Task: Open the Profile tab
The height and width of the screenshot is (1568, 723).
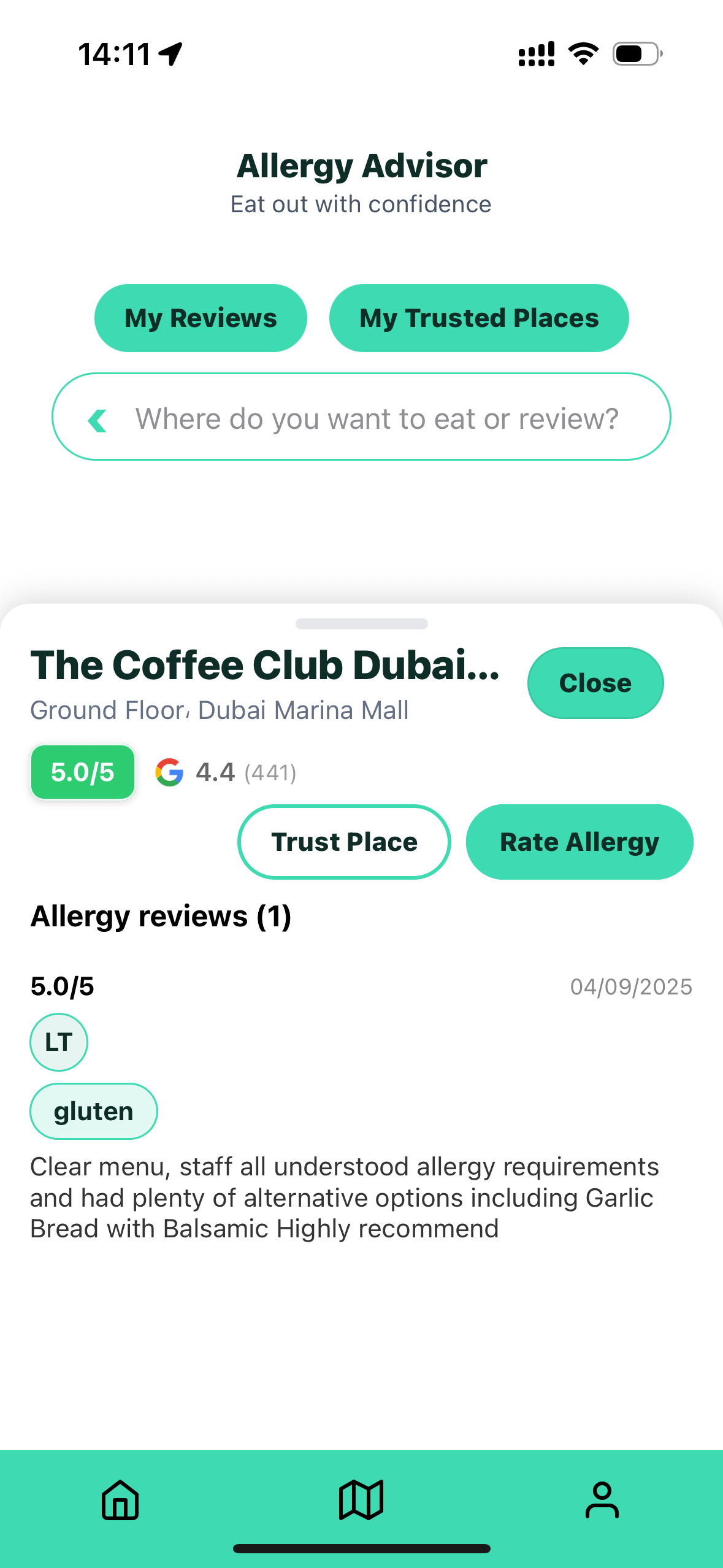Action: pyautogui.click(x=602, y=1500)
